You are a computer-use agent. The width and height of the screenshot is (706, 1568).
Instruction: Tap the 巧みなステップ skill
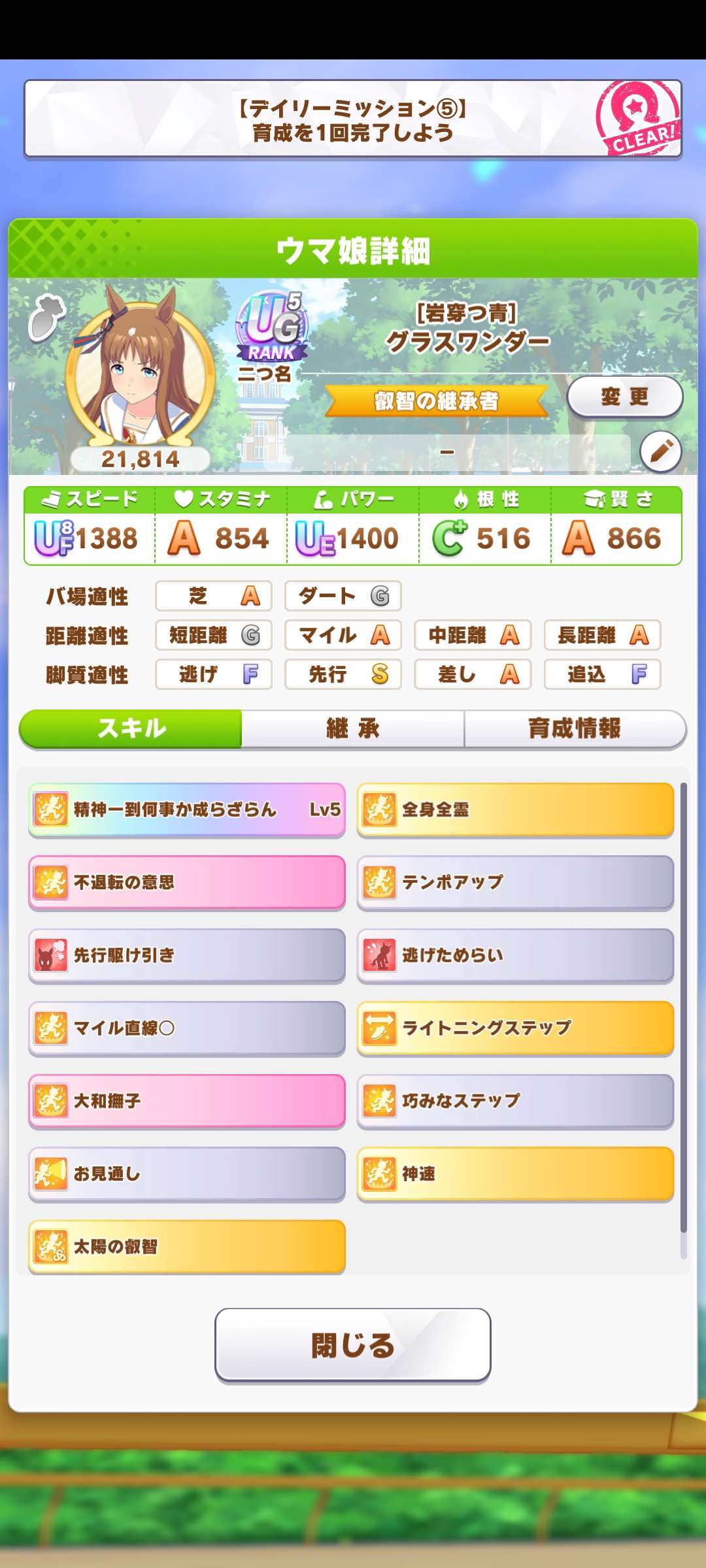click(515, 1102)
